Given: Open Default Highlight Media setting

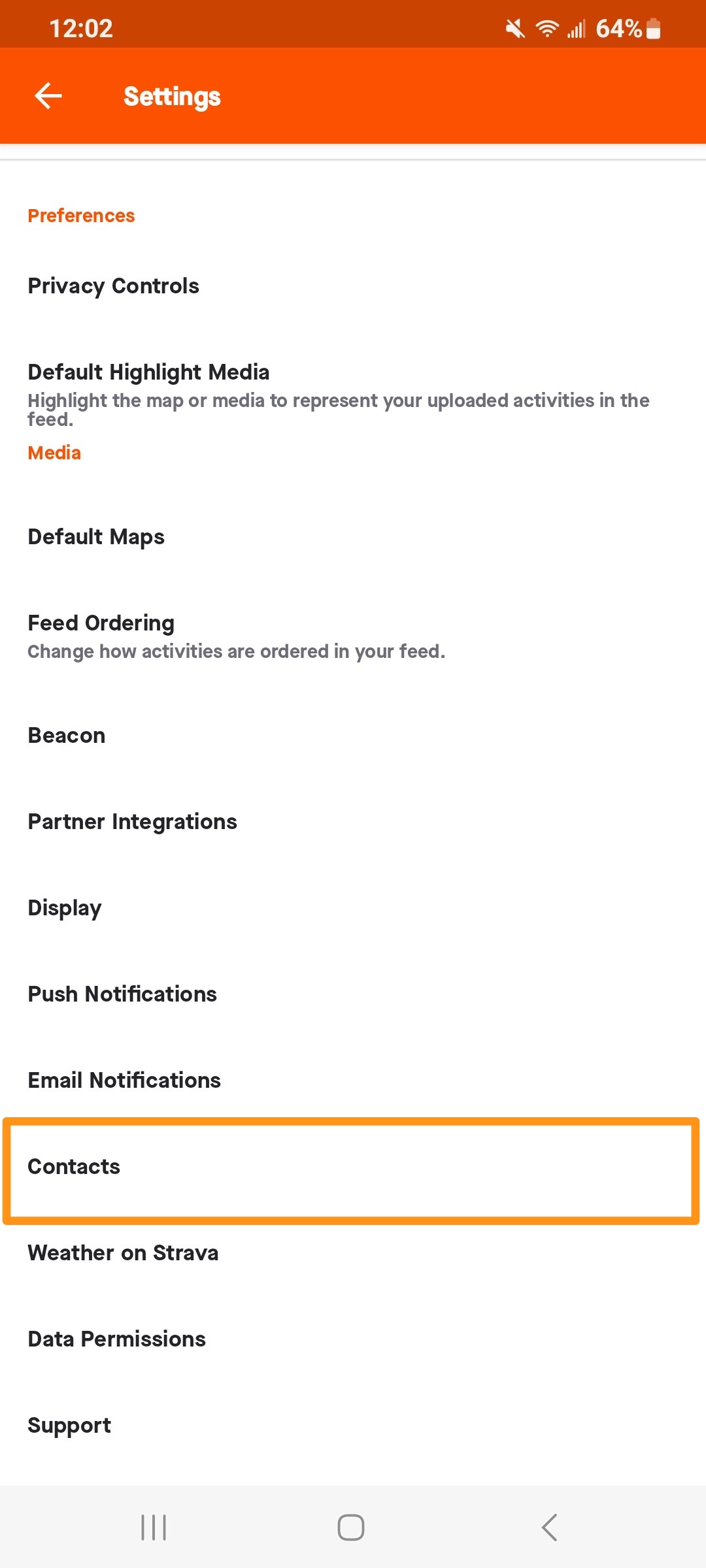Looking at the screenshot, I should click(353, 411).
